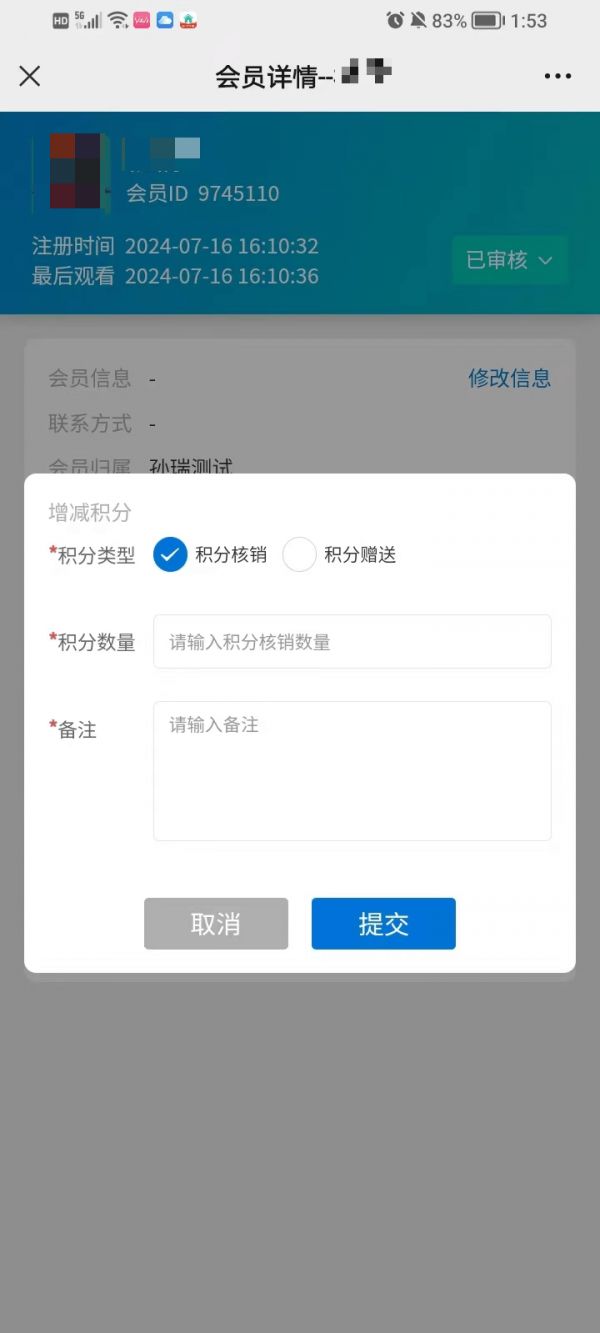The image size is (600, 1333).
Task: Tap the 备注 remarks text area
Action: coord(352,771)
